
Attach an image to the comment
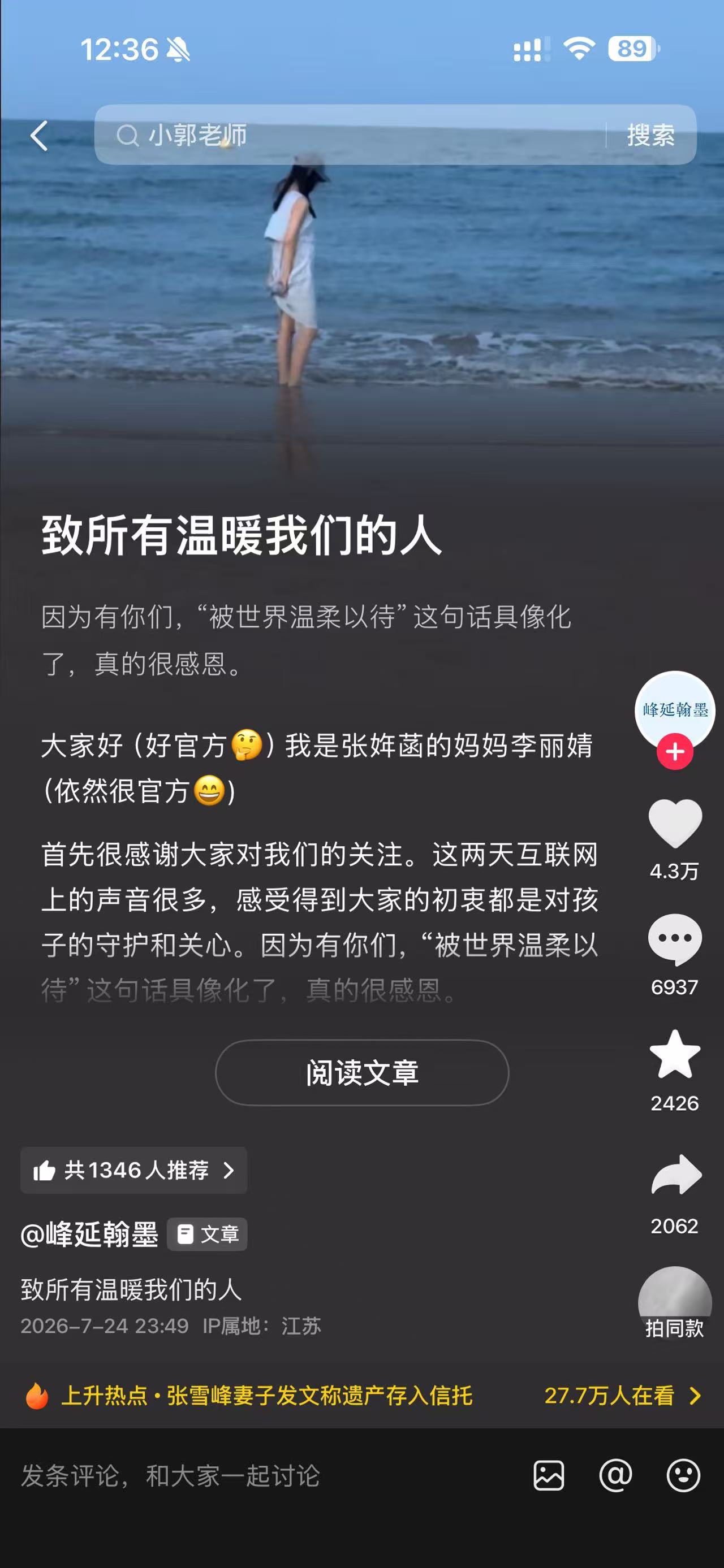[549, 1475]
